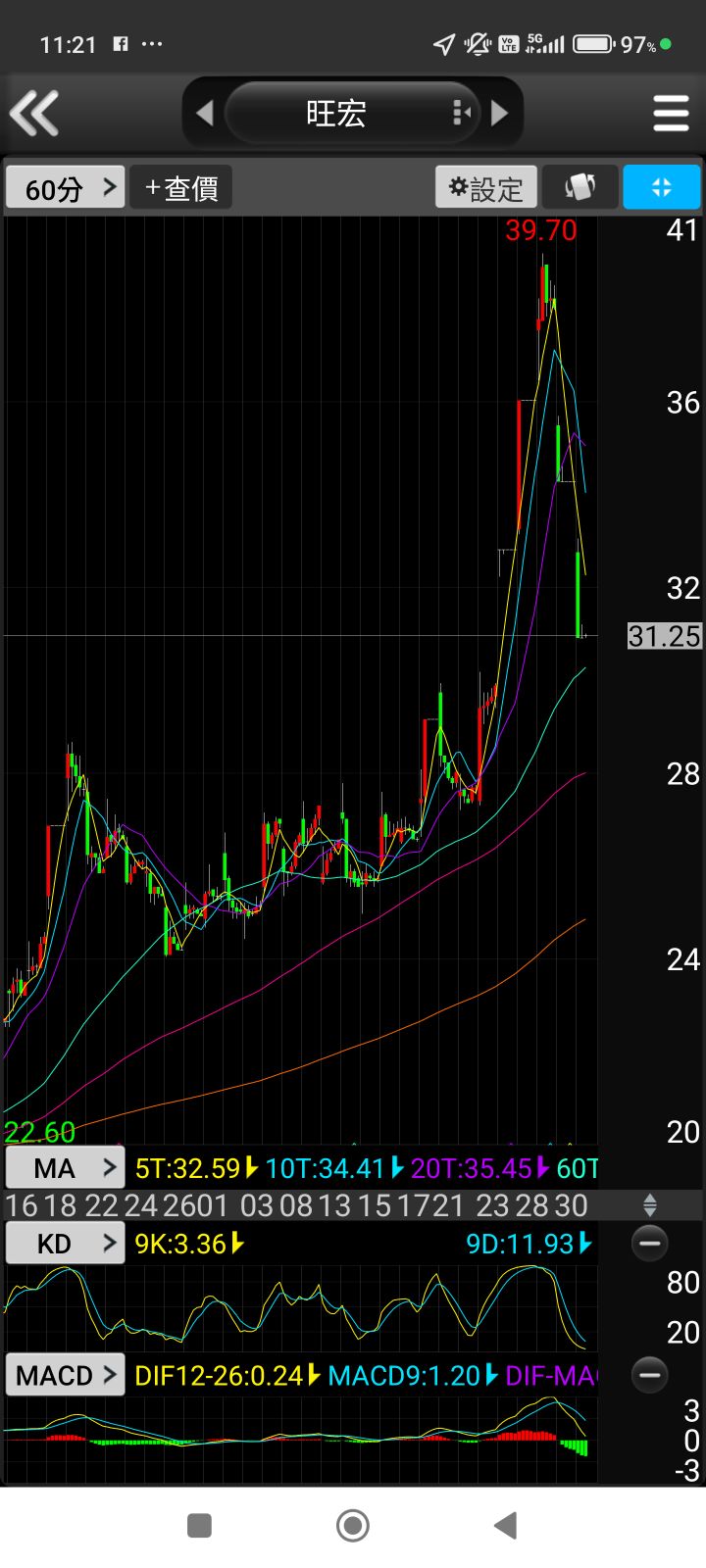
Task: Change the MACD indicator type
Action: 66,1375
